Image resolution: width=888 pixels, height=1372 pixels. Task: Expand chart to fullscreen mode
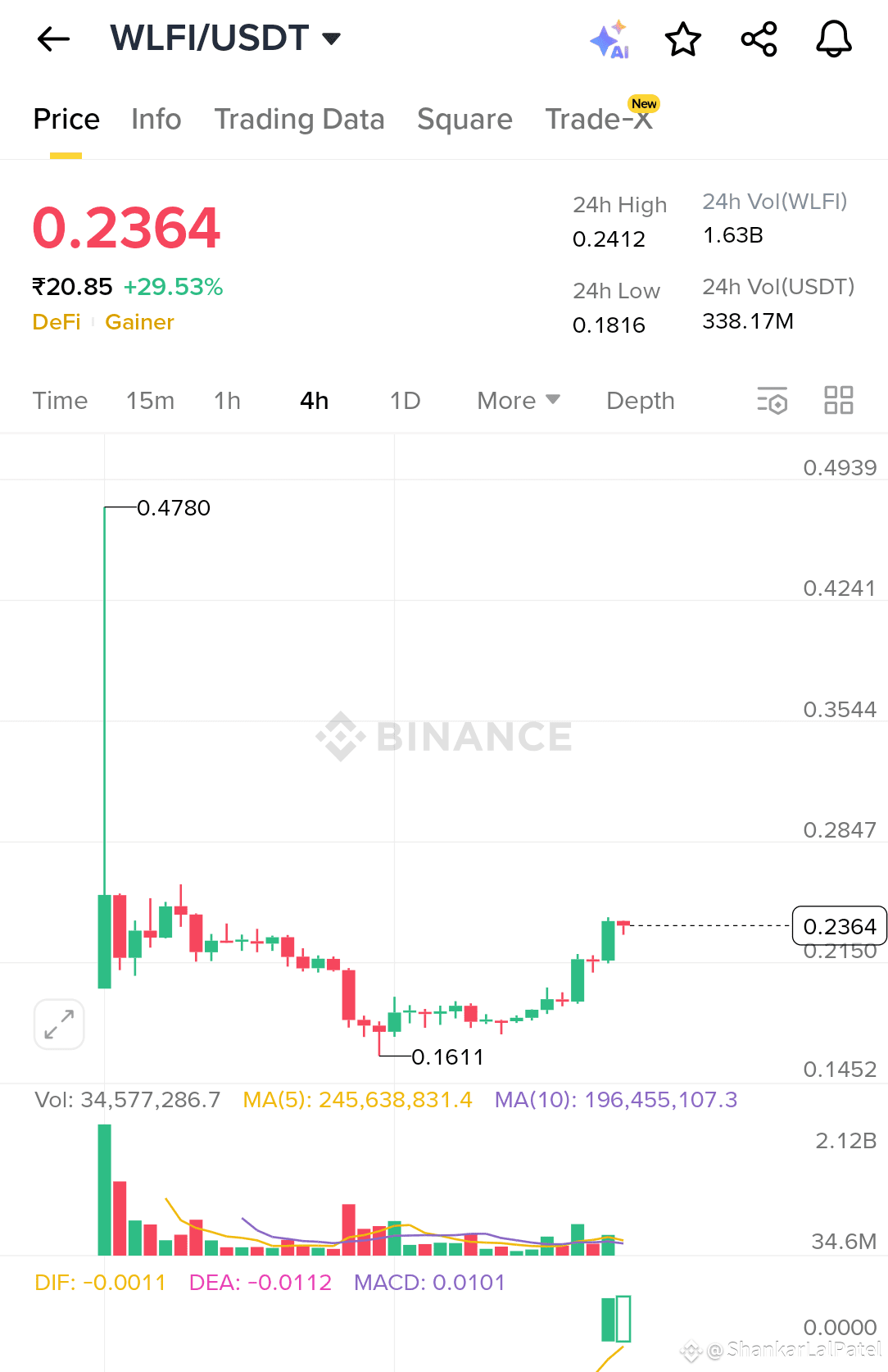coord(59,1024)
